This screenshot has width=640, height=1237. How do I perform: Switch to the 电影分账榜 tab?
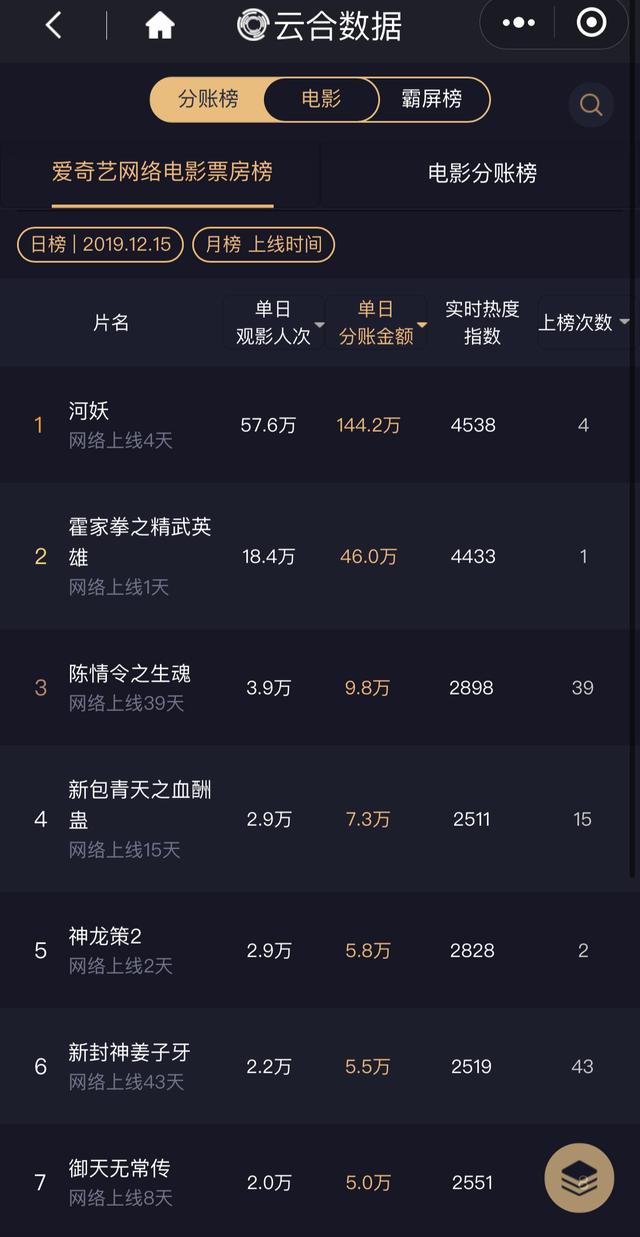pyautogui.click(x=482, y=173)
